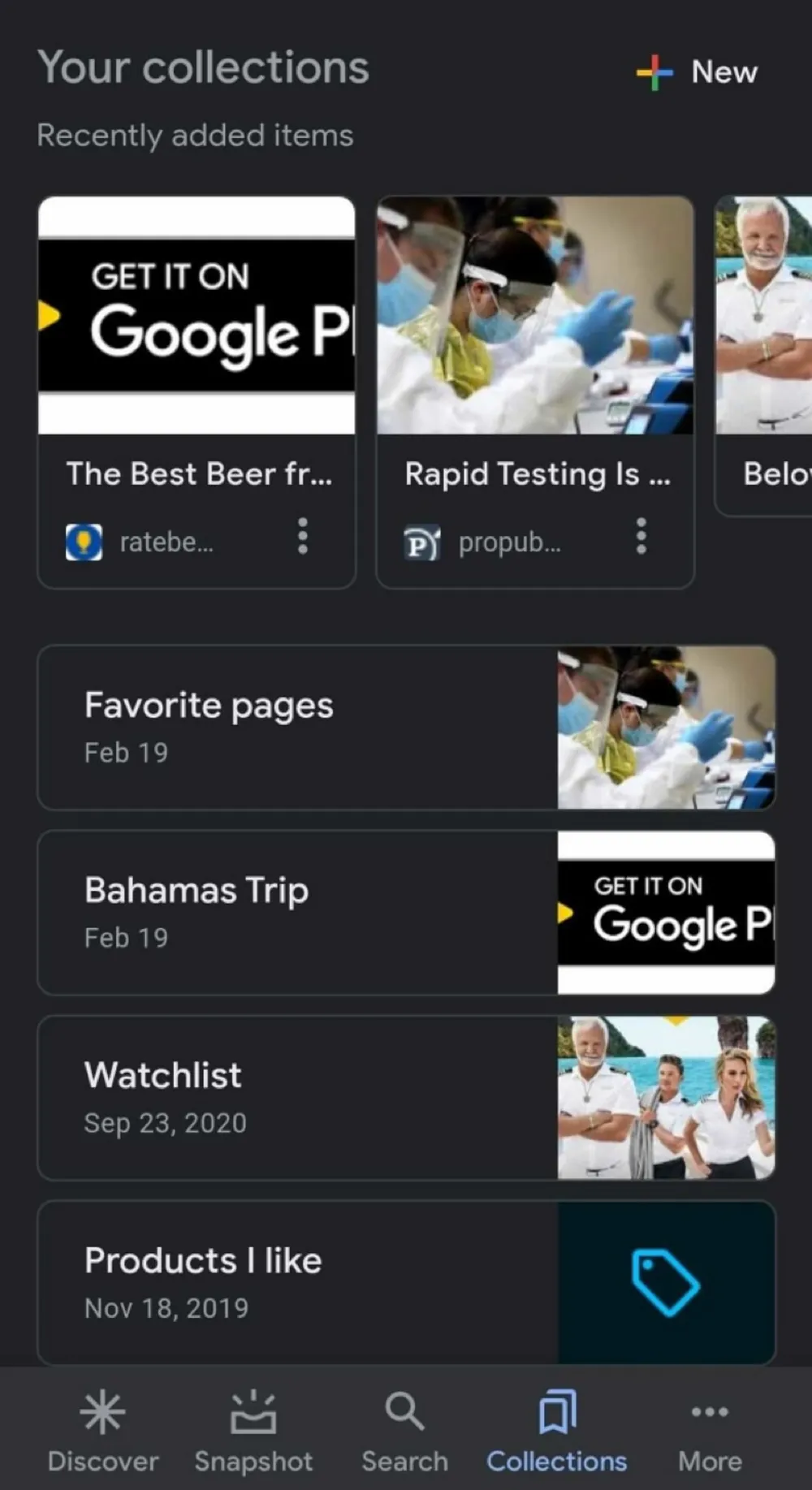Select the Collections tab
The height and width of the screenshot is (1490, 812).
pos(557,1431)
